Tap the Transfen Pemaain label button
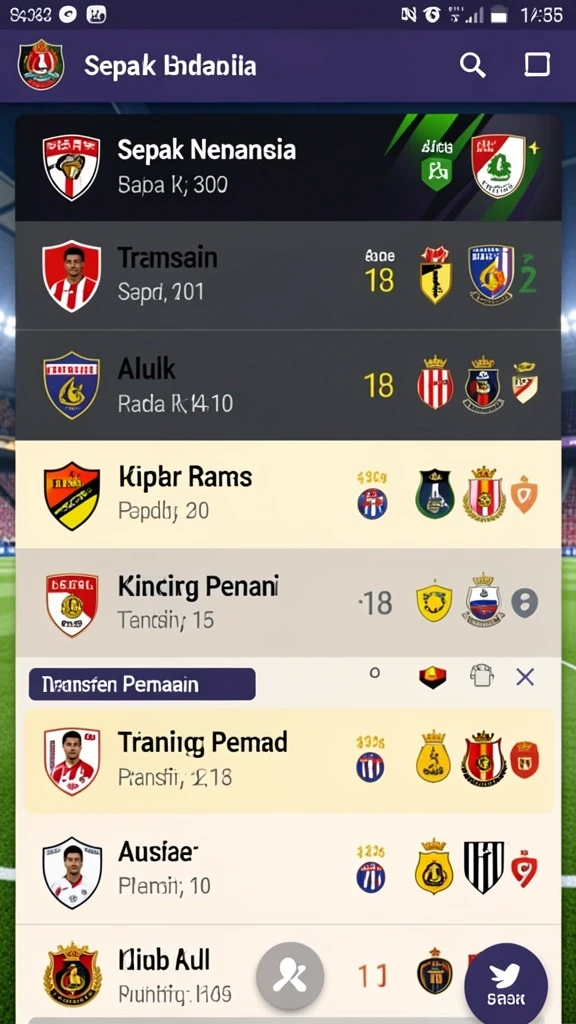The width and height of the screenshot is (576, 1024). (142, 684)
